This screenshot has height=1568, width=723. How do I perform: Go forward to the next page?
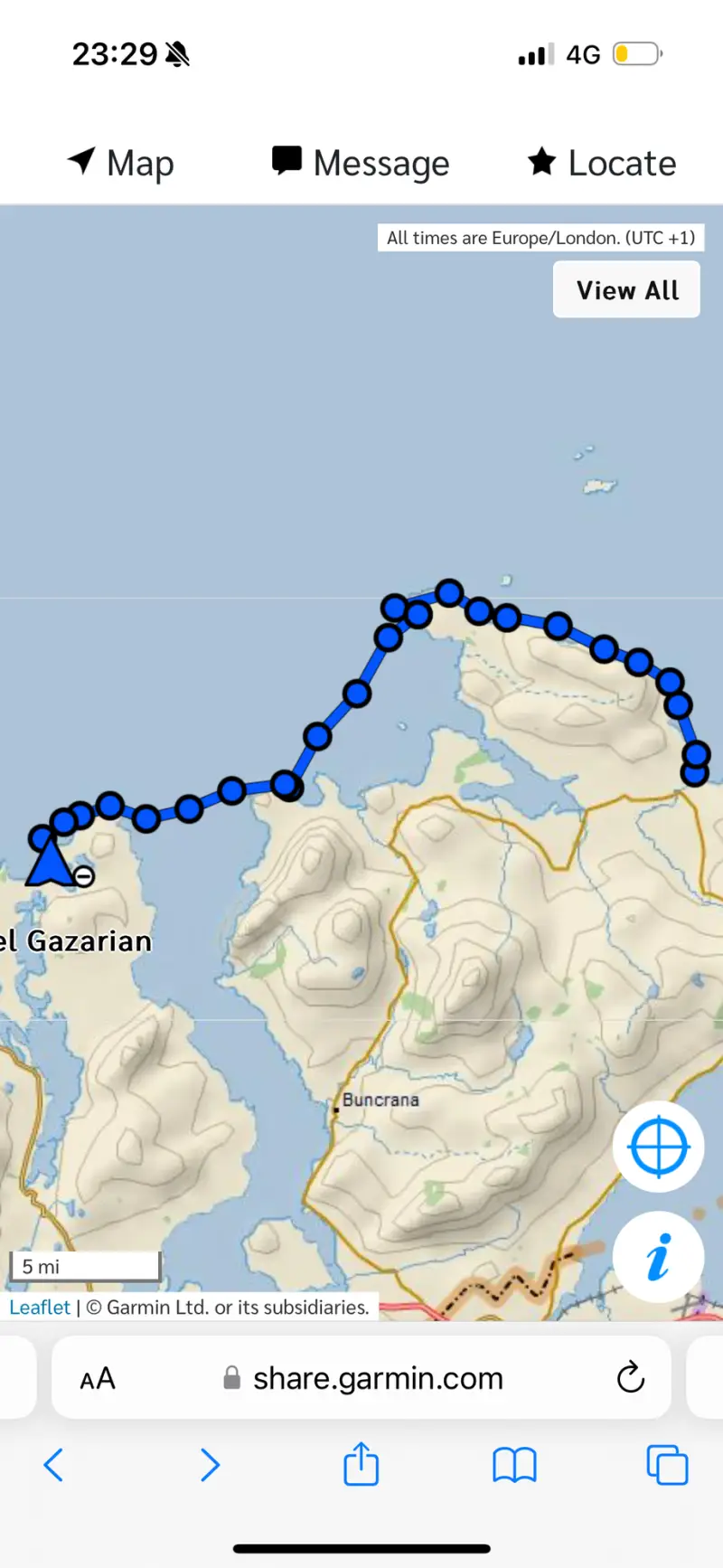(x=210, y=1465)
